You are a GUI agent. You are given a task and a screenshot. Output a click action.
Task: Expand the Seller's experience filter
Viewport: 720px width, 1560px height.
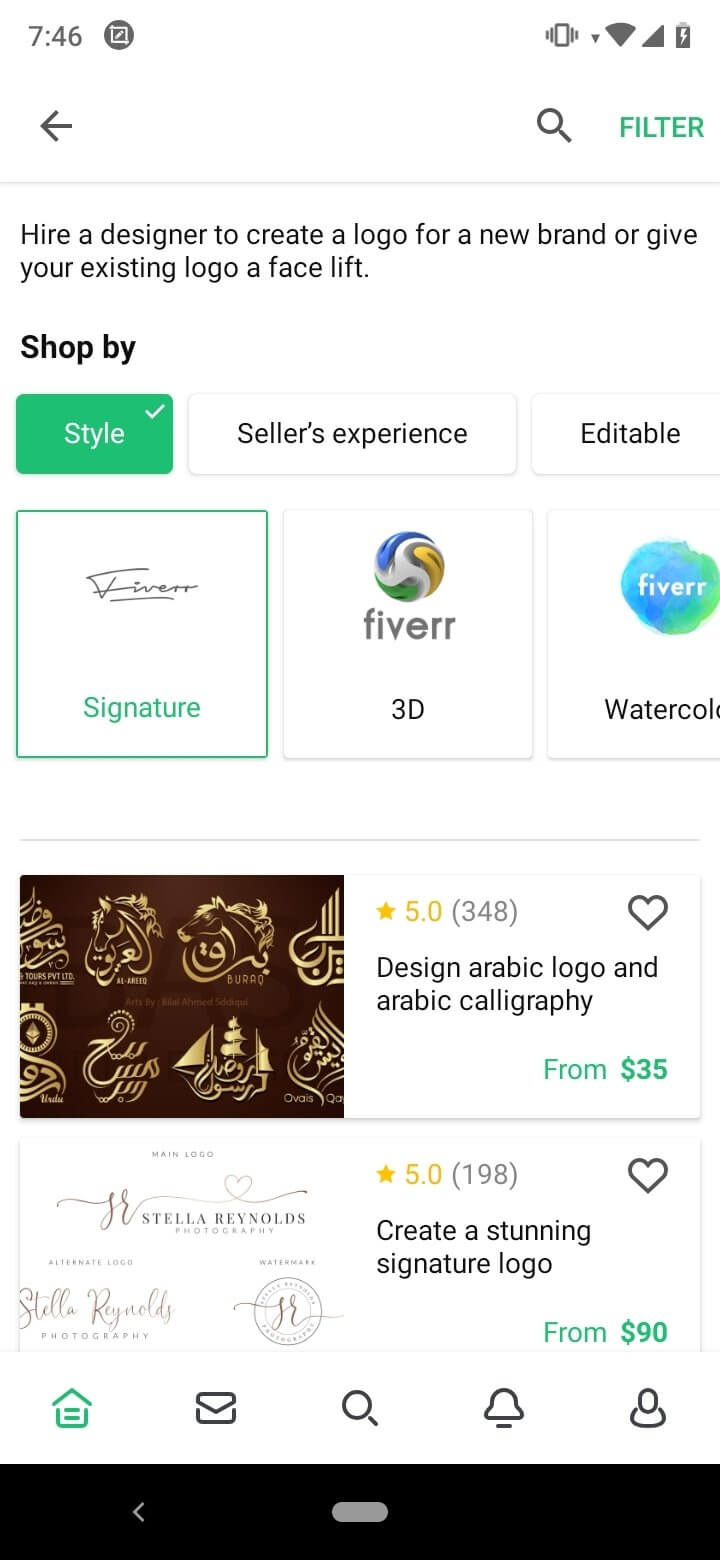click(x=352, y=433)
